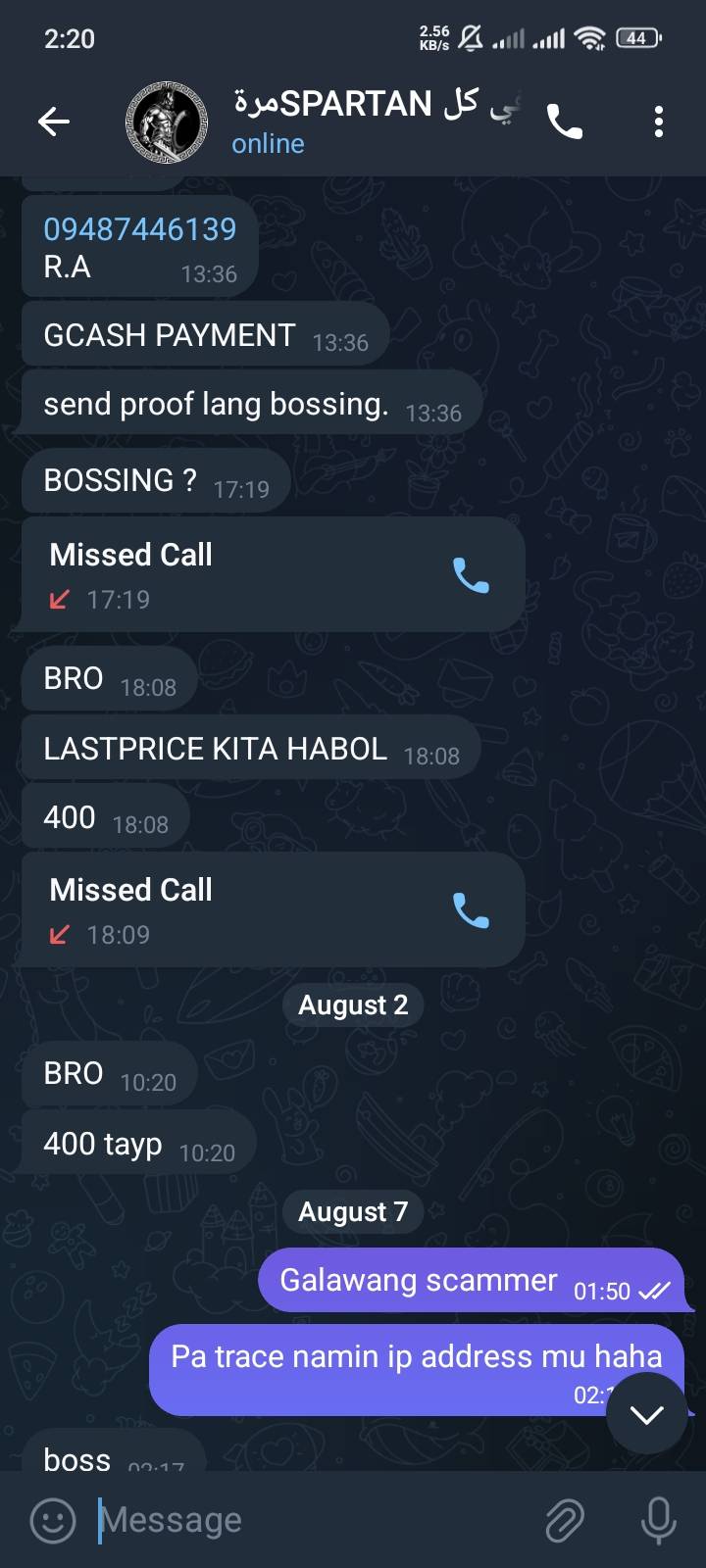Start a voice call with SPARTAN

[565, 122]
